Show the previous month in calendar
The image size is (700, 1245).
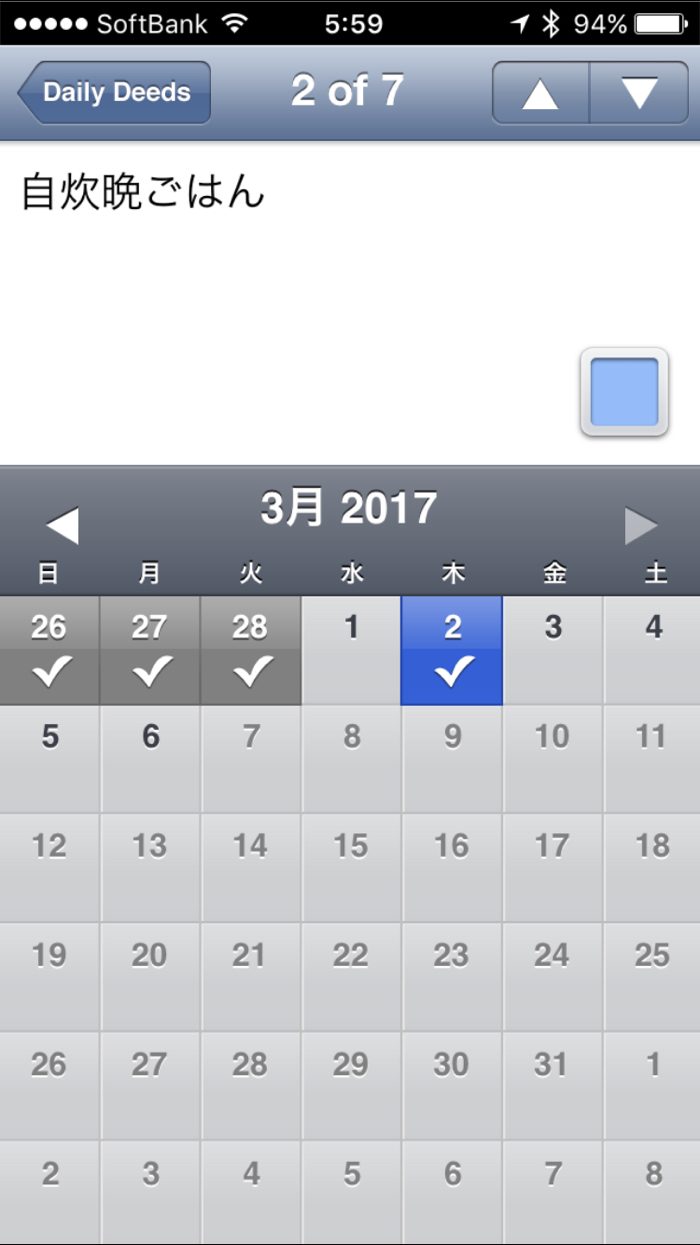(62, 525)
